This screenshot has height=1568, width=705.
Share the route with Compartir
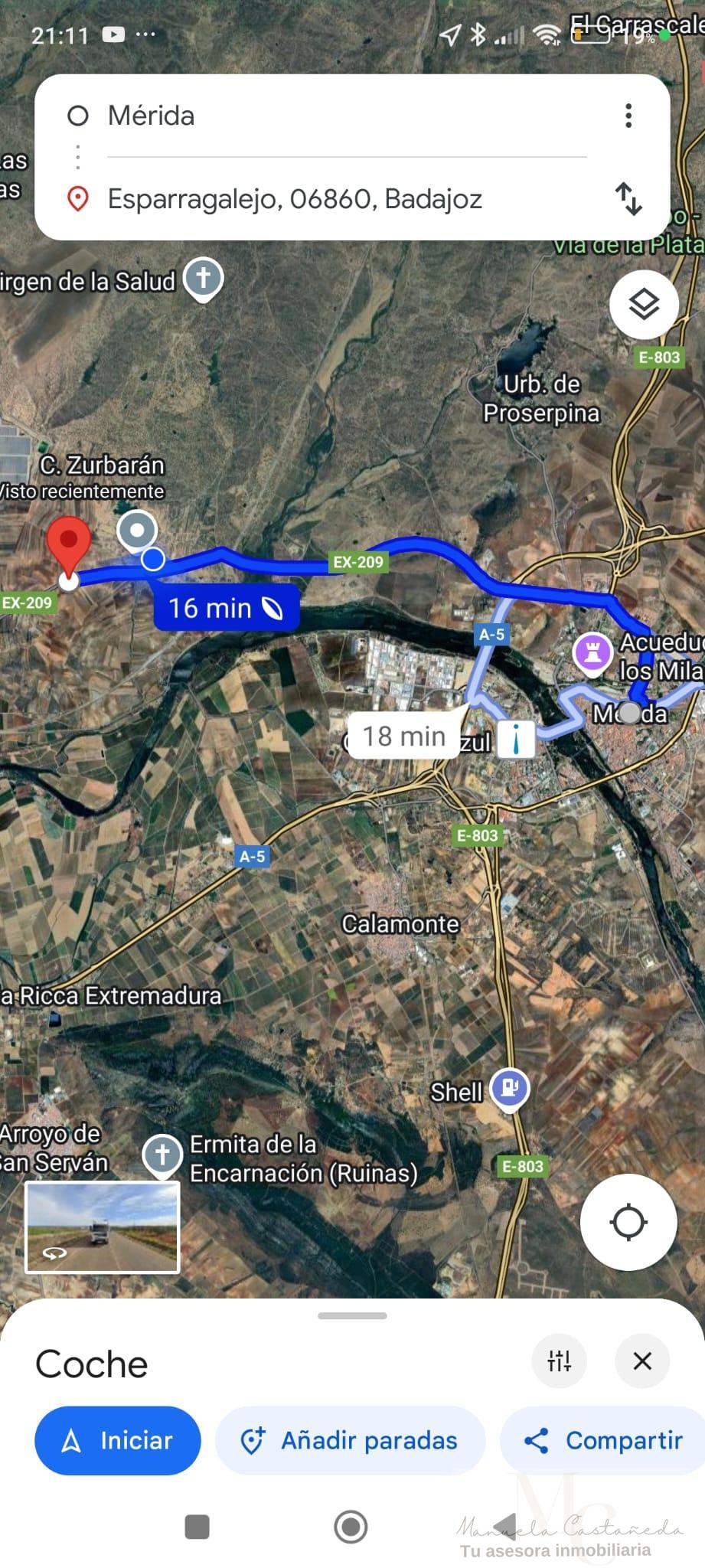click(x=605, y=1440)
